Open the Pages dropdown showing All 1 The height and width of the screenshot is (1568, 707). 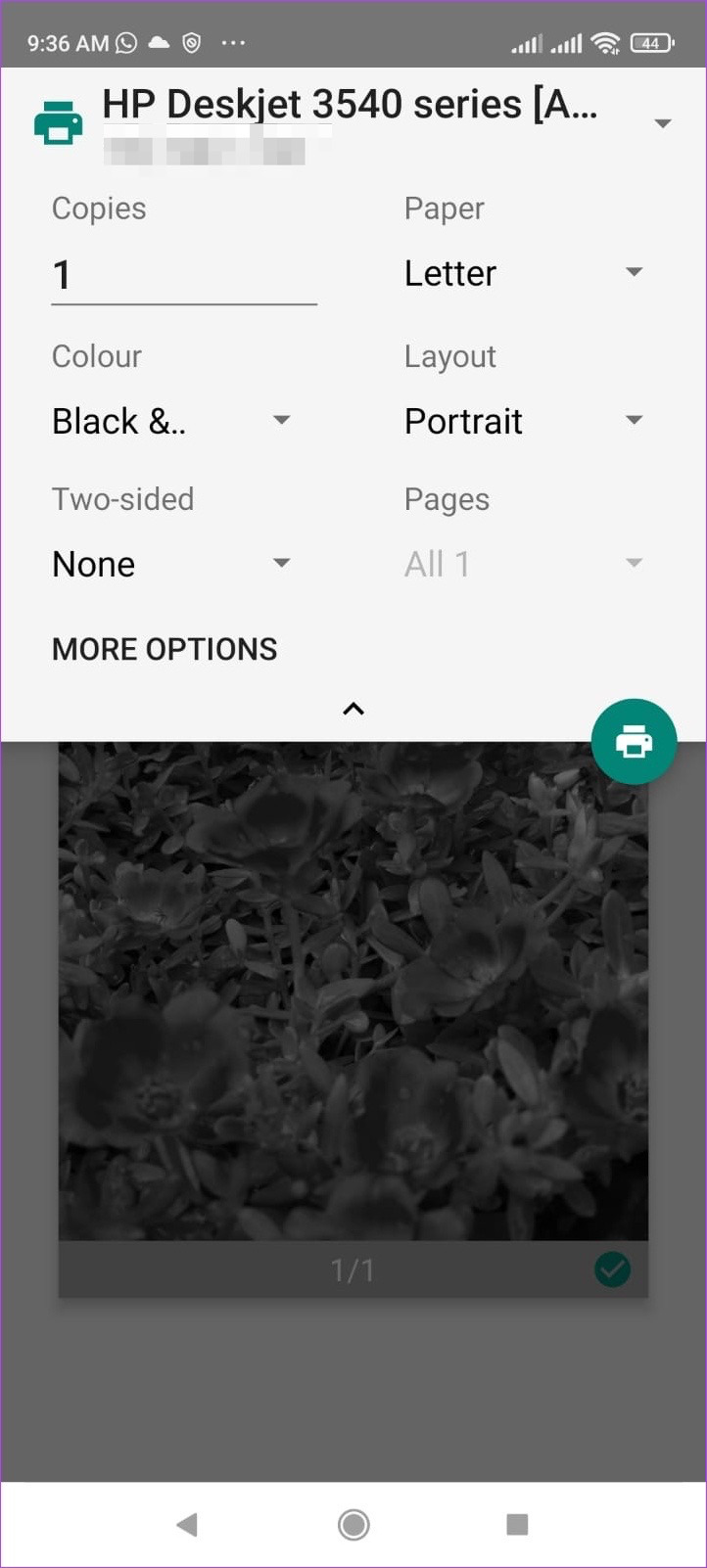pos(523,564)
